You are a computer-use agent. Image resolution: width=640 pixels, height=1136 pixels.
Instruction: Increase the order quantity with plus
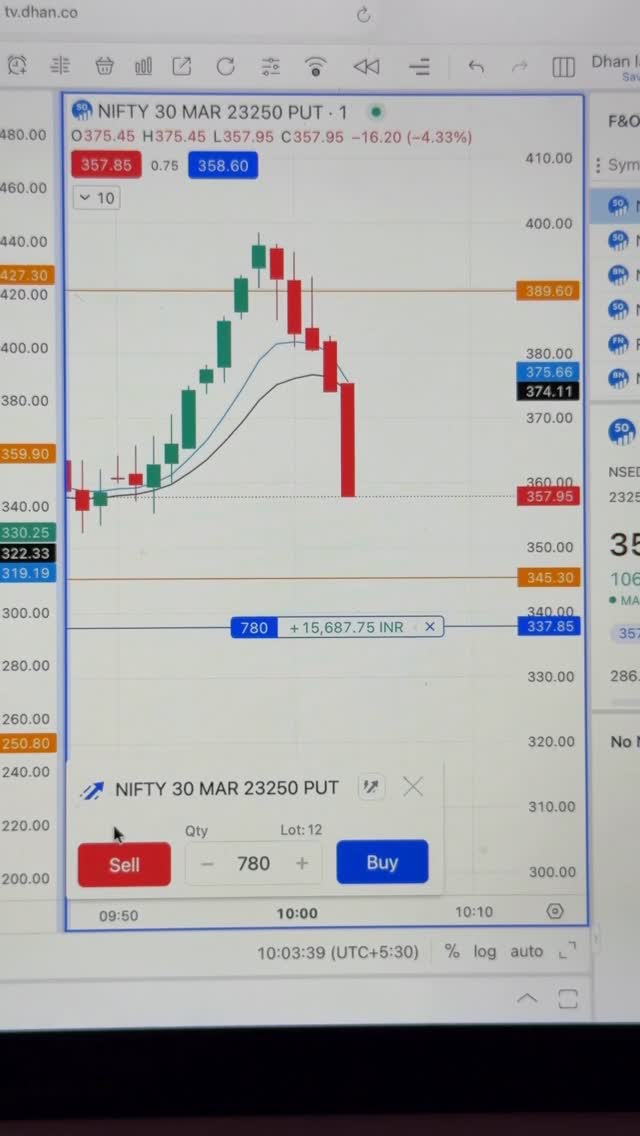click(302, 863)
